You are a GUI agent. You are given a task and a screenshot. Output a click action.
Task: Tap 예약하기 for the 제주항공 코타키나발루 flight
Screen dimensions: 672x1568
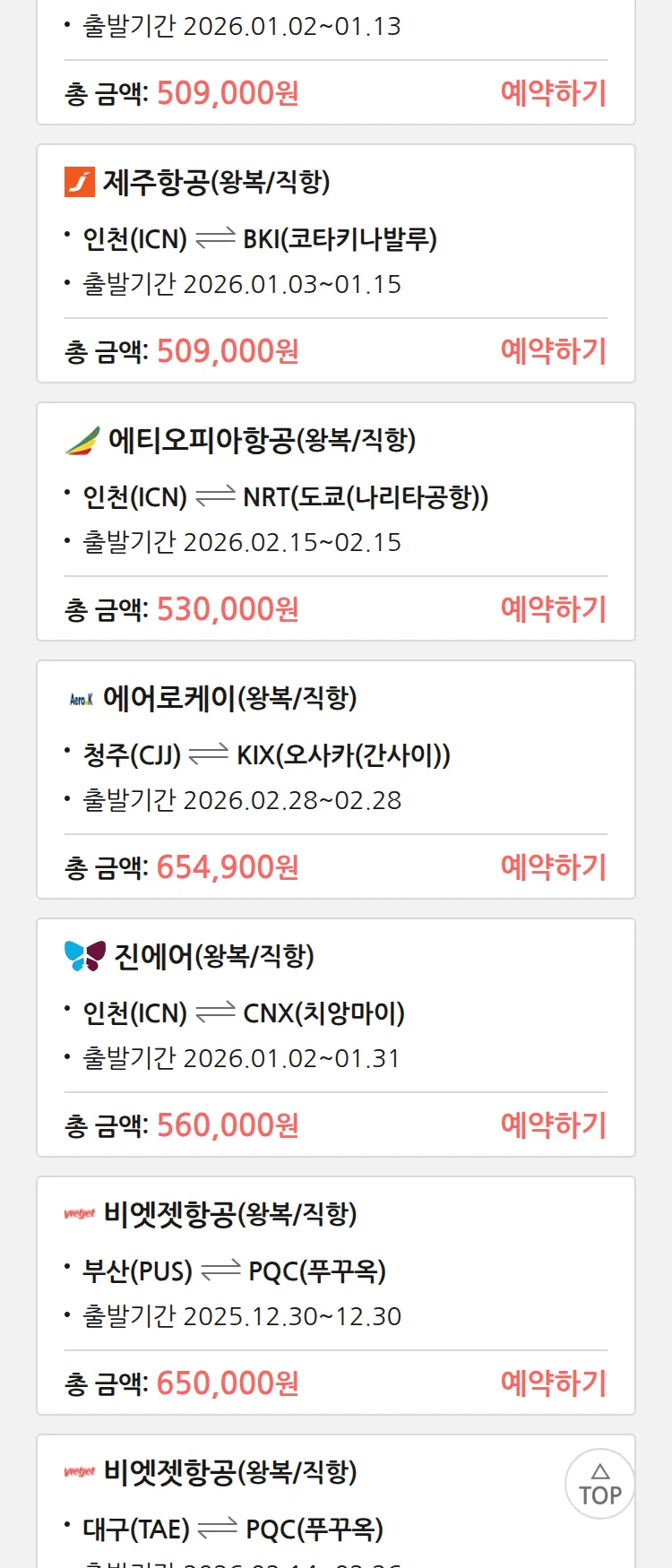[553, 351]
